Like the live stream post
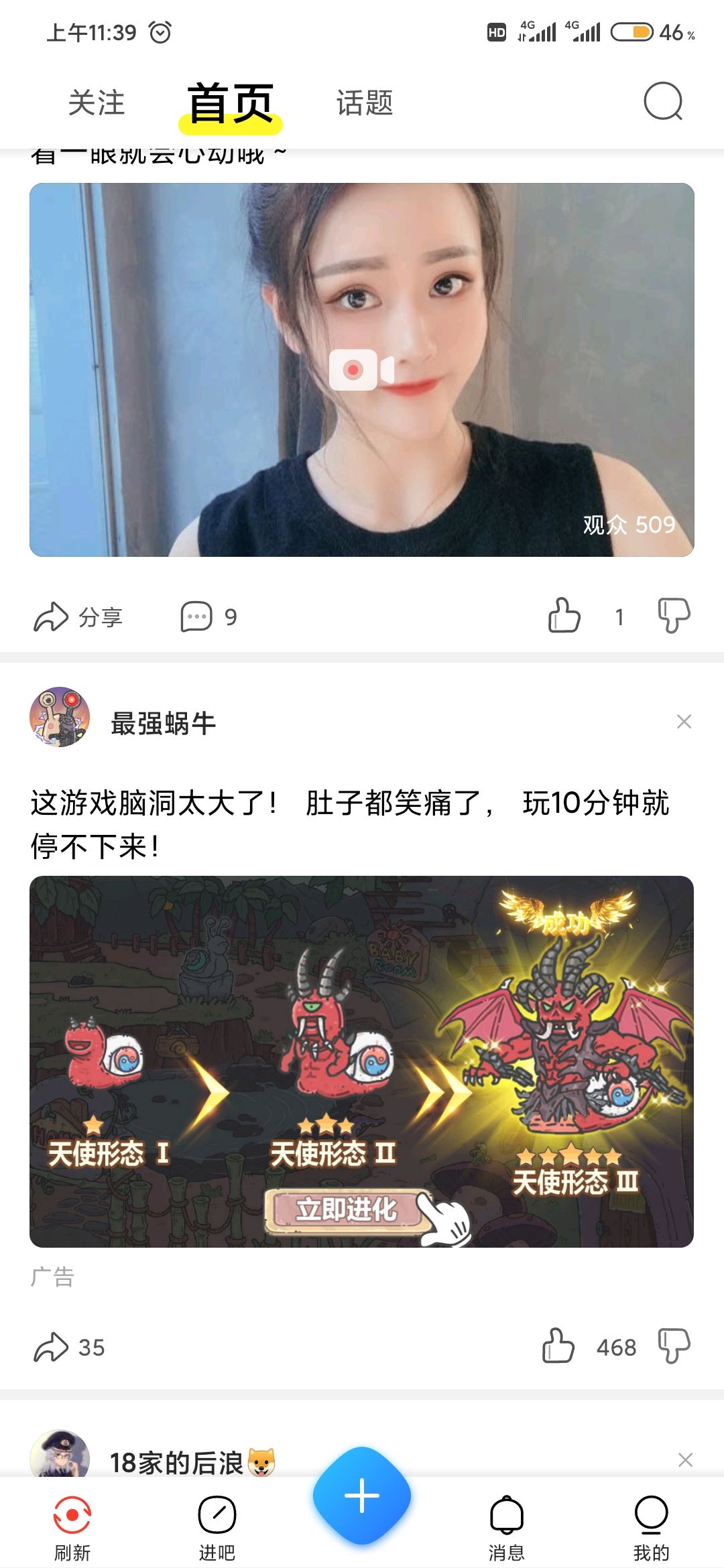This screenshot has height=1568, width=724. click(x=564, y=615)
